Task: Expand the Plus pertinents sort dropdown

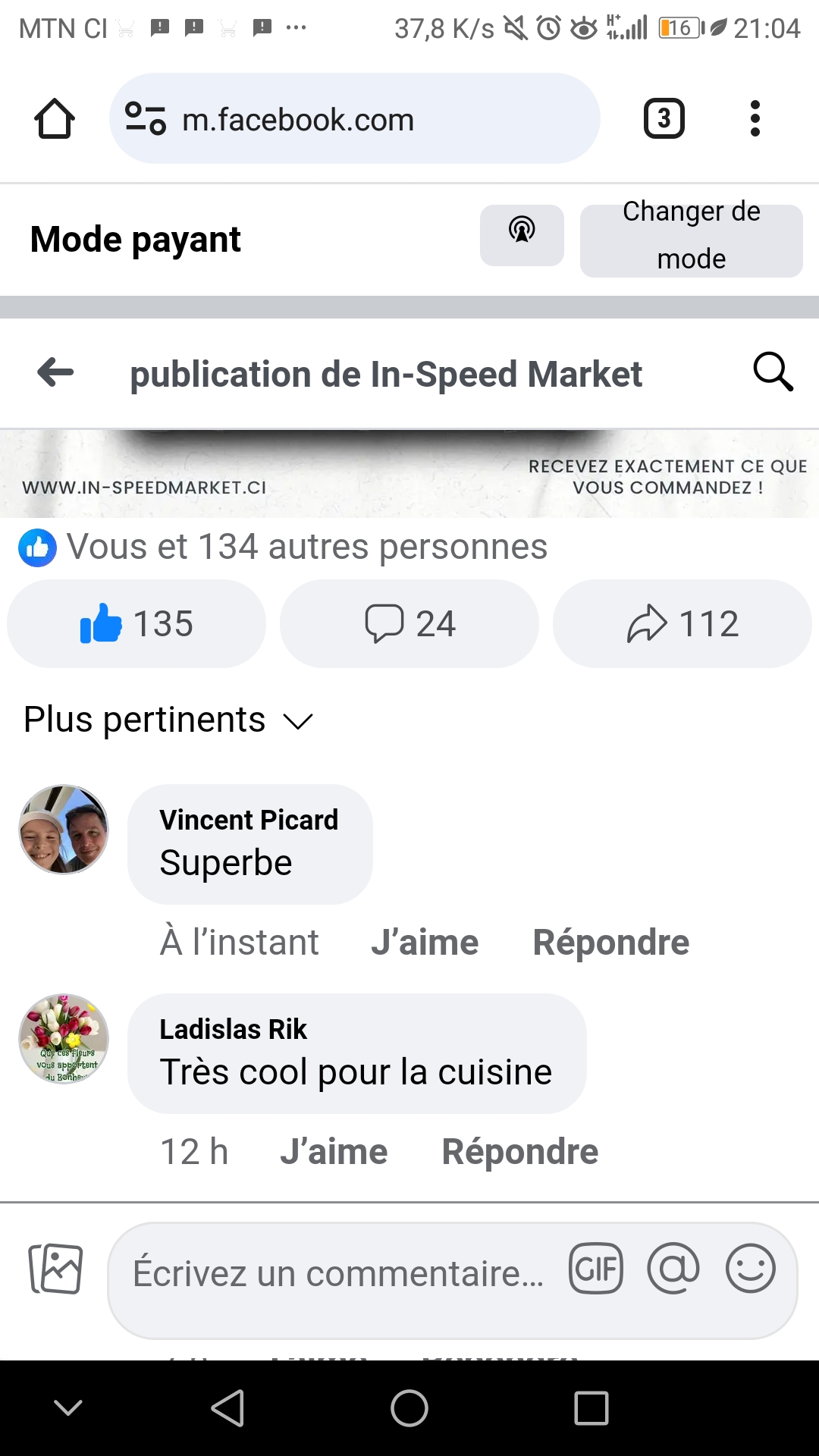Action: click(x=168, y=720)
